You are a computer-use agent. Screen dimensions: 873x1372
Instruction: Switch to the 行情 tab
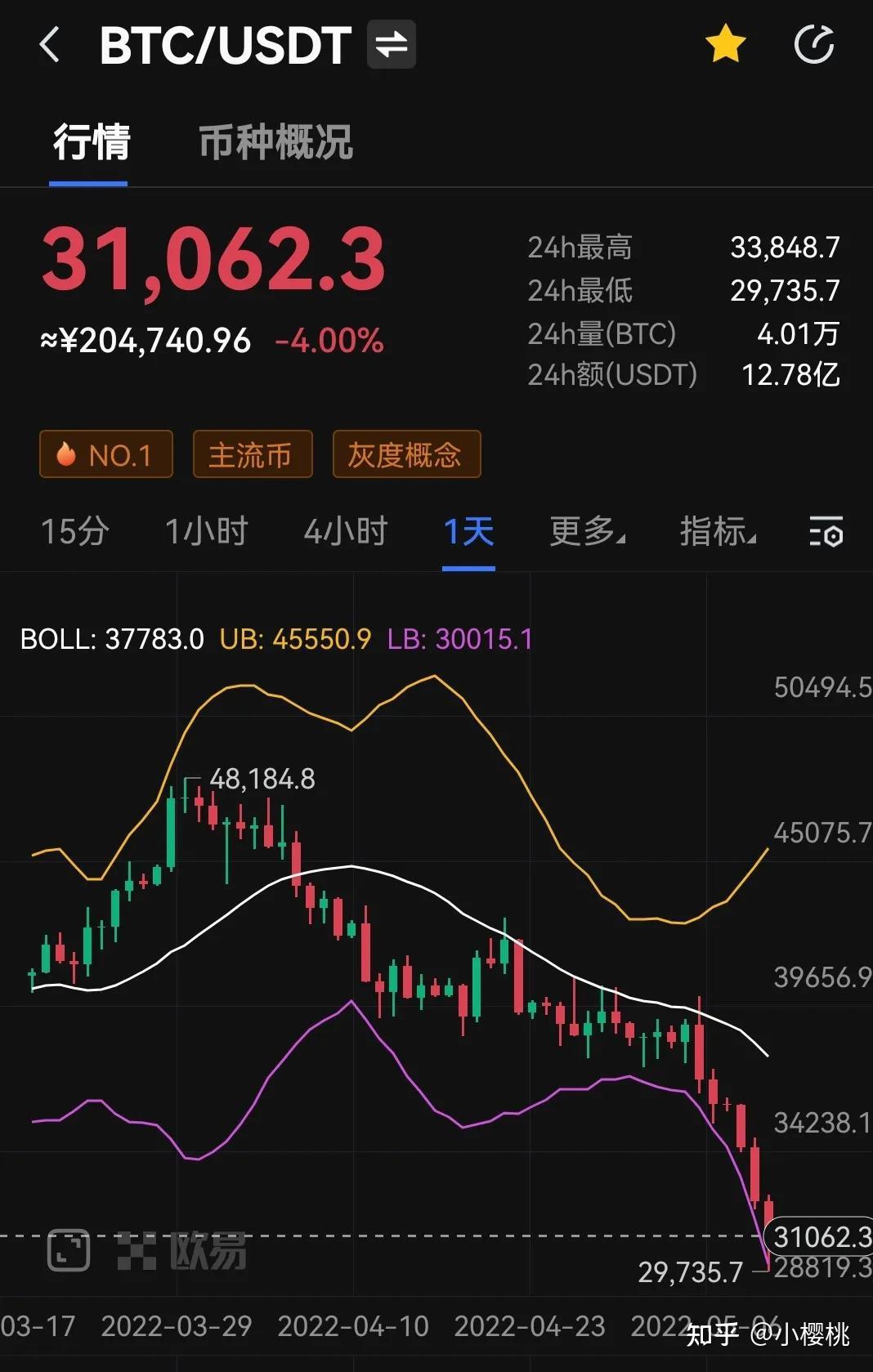(87, 141)
